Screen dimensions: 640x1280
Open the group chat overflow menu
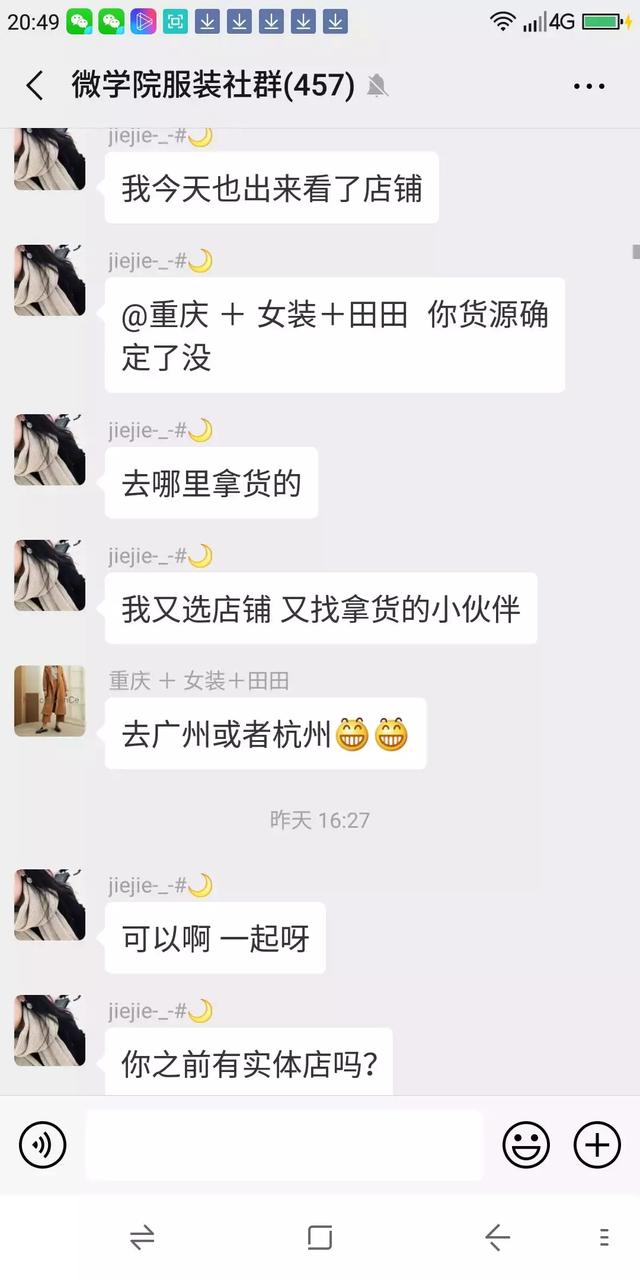coord(589,86)
